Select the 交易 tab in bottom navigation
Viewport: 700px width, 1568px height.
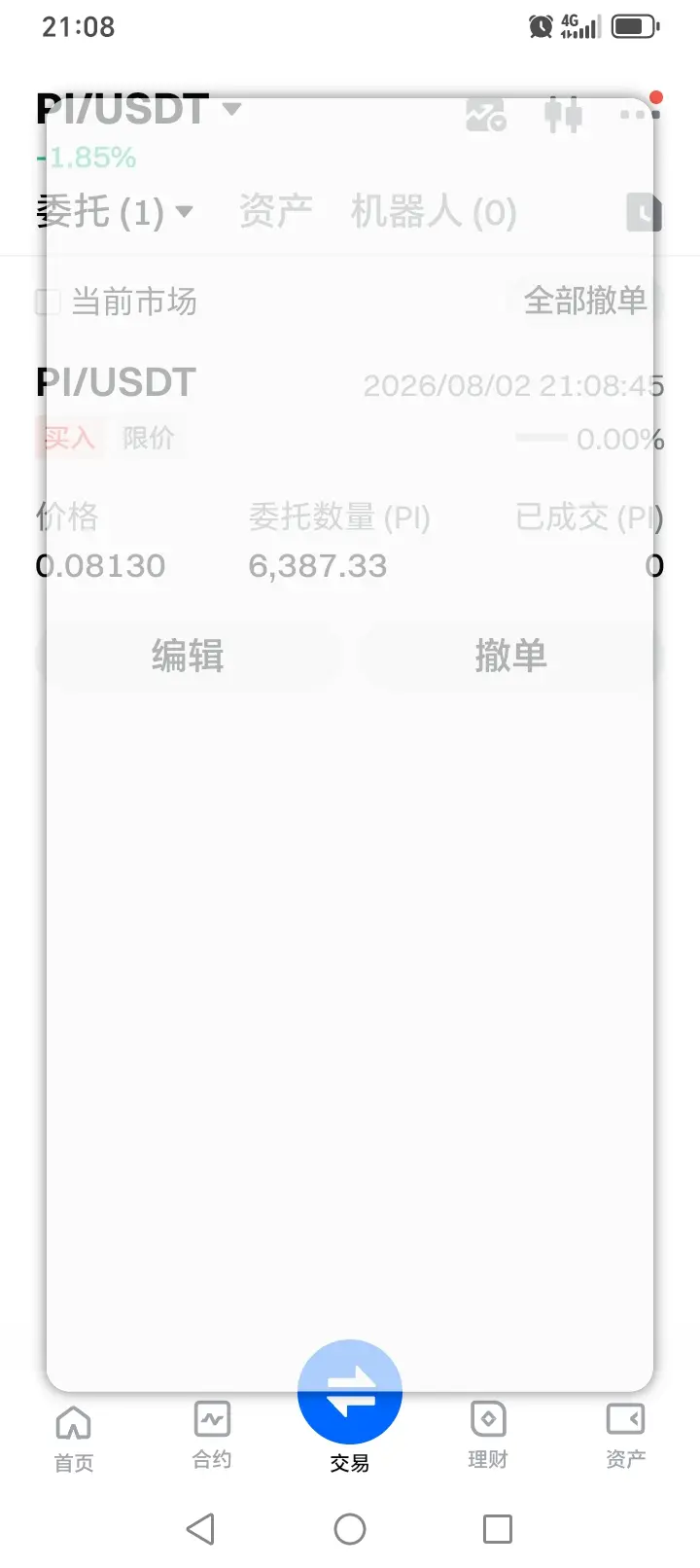coord(350,1407)
